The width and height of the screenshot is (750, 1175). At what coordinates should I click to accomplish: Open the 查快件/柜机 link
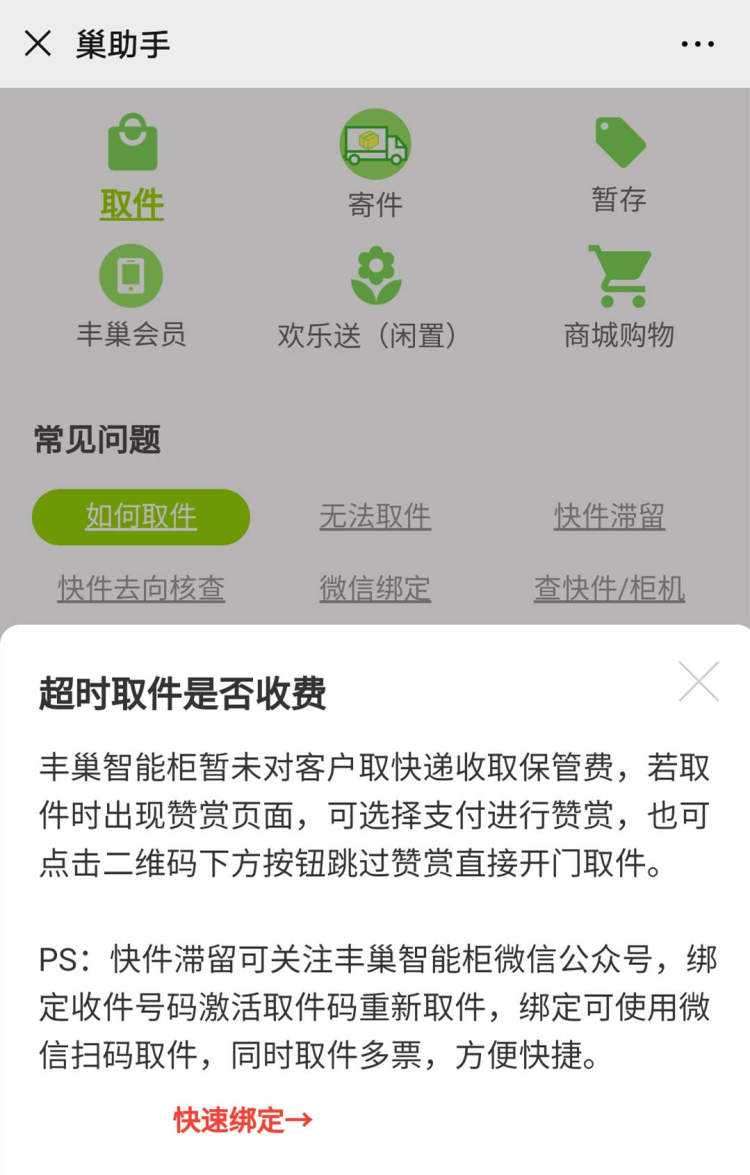pos(609,588)
